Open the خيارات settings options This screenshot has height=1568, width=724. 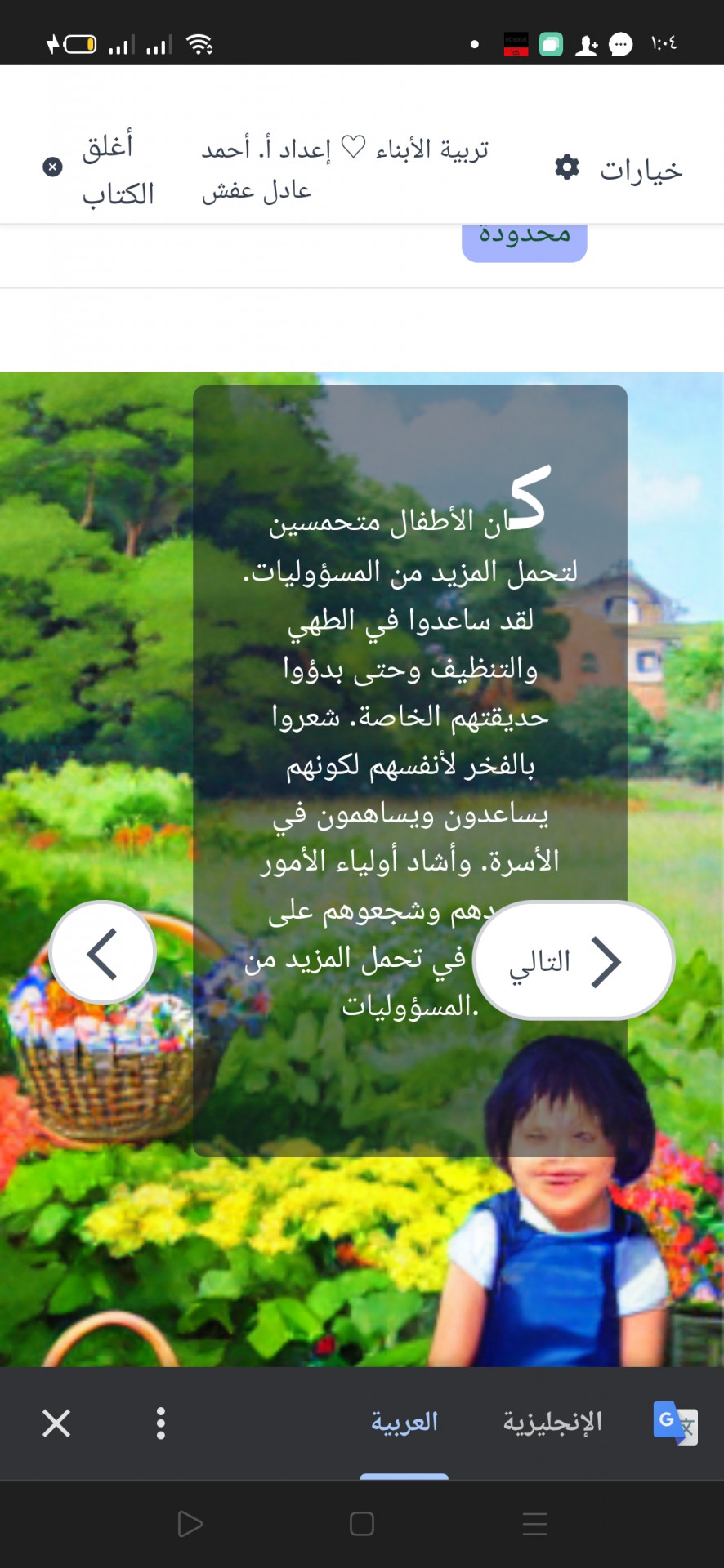pos(619,169)
